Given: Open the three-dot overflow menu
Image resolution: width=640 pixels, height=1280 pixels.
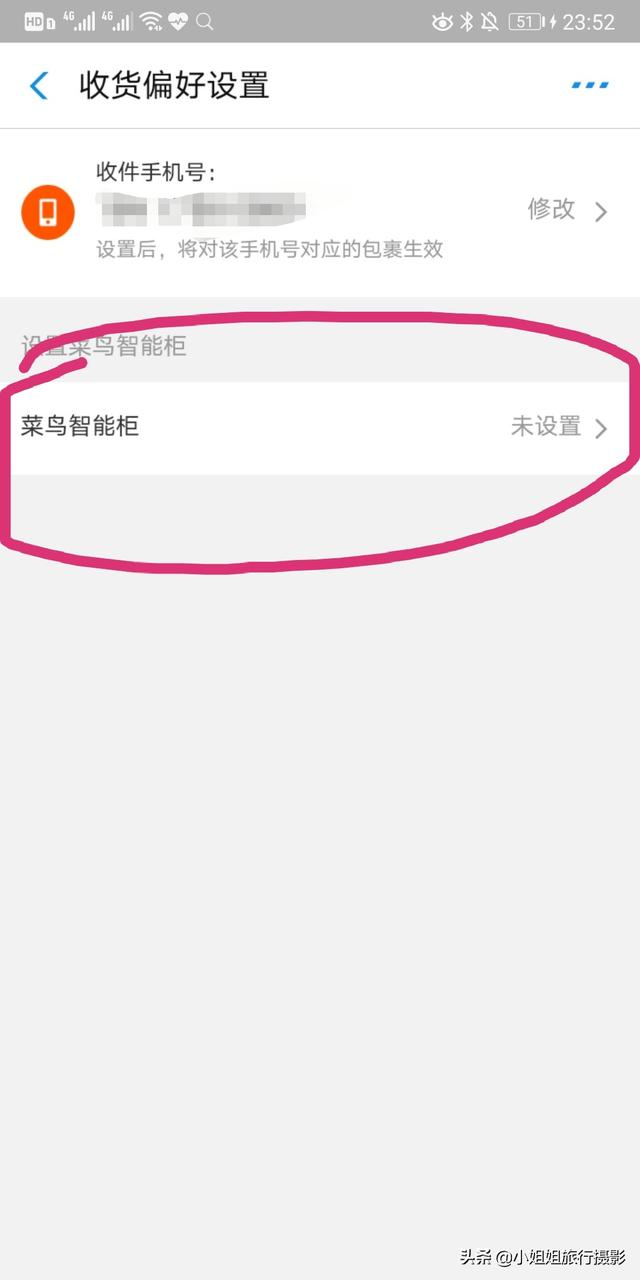Looking at the screenshot, I should (590, 85).
